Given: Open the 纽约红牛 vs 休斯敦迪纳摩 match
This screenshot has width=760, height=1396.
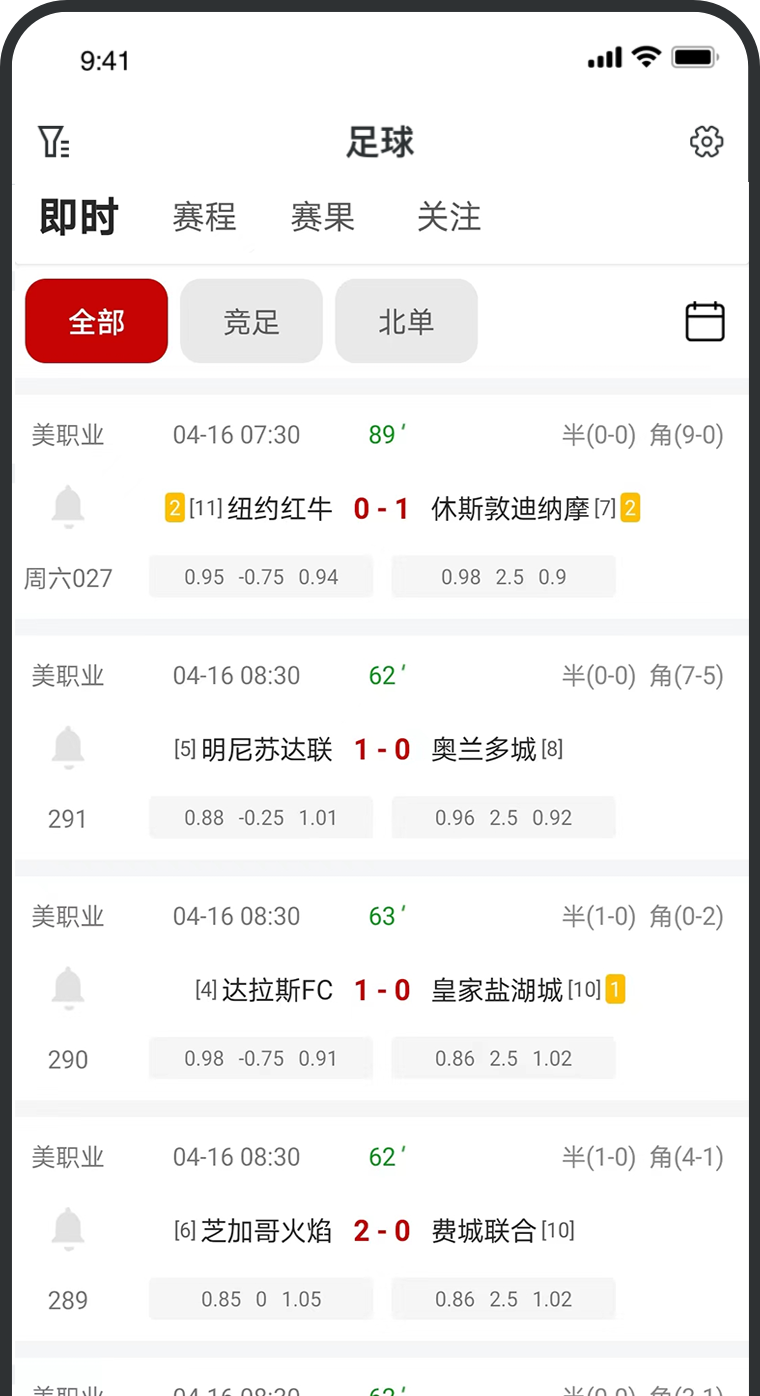Looking at the screenshot, I should point(381,507).
